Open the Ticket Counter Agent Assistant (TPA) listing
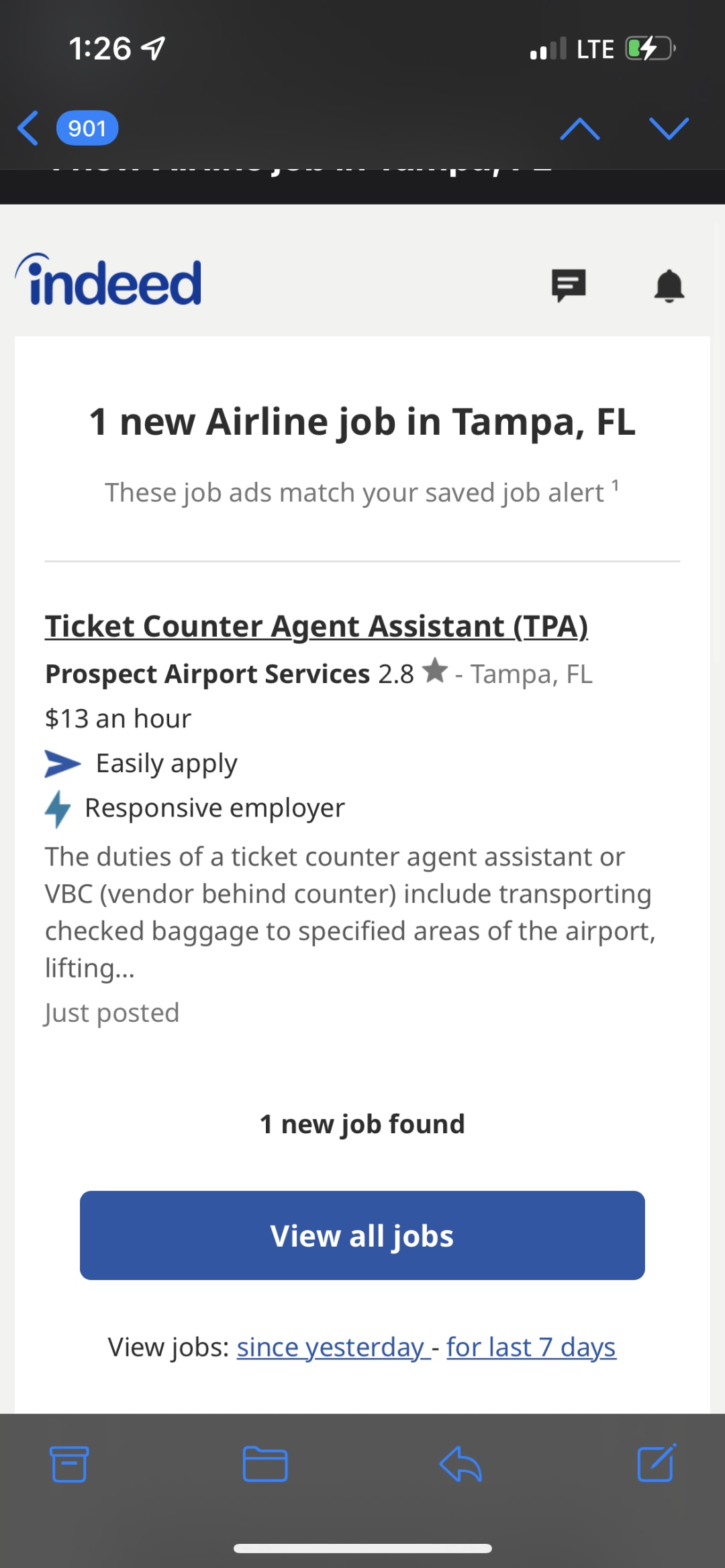725x1568 pixels. [x=316, y=626]
